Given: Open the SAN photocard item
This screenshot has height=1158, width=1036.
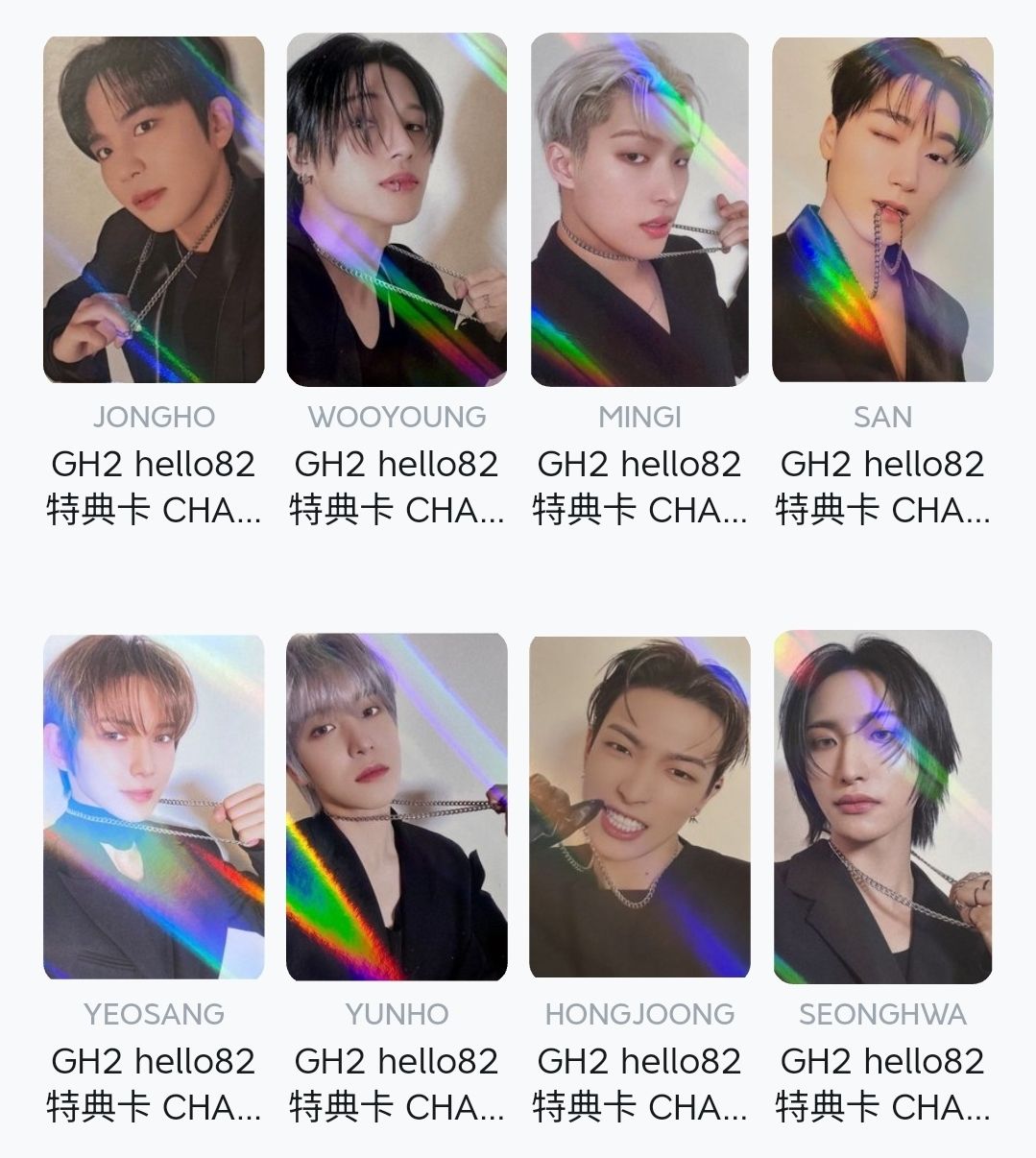Looking at the screenshot, I should click(882, 209).
